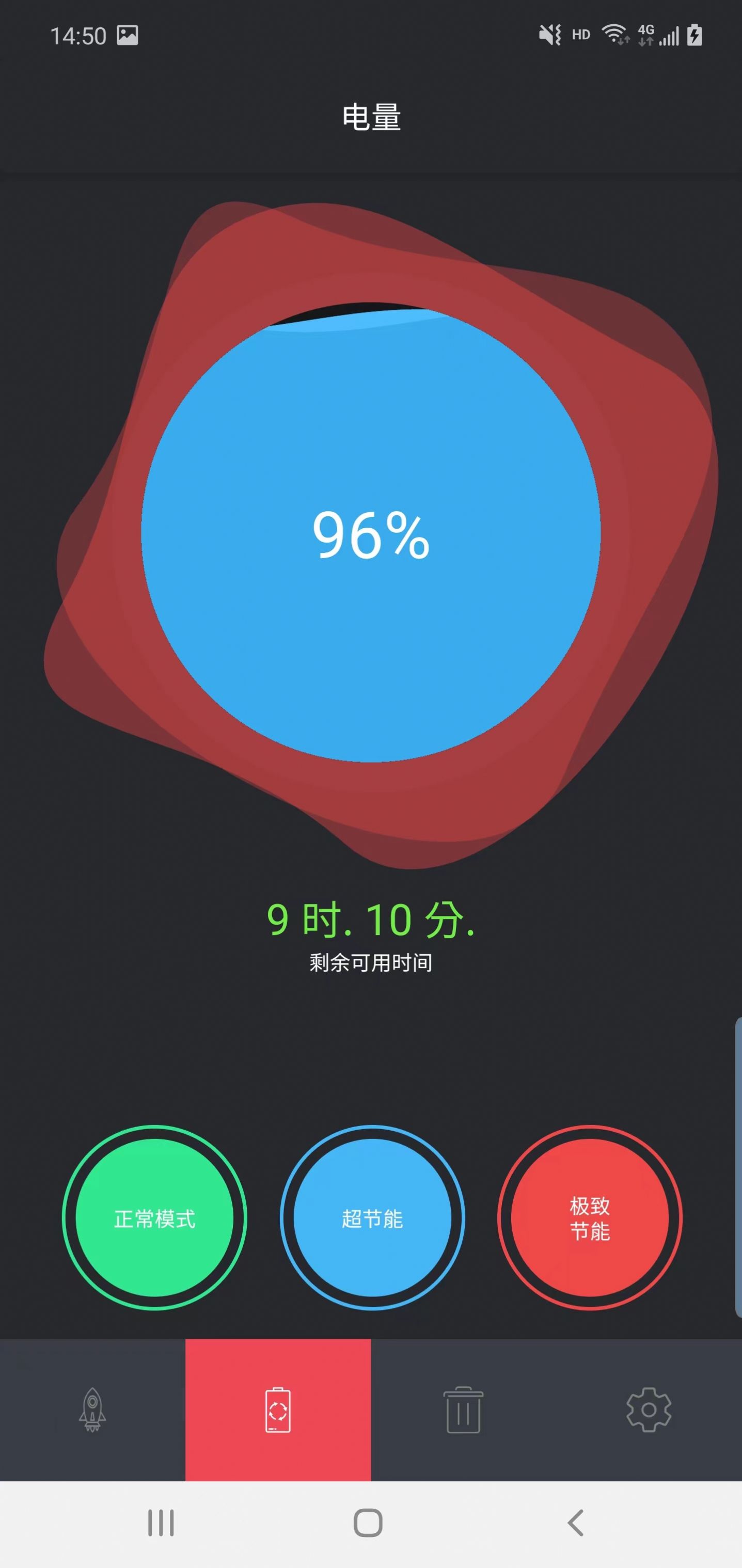Viewport: 742px width, 1568px height.
Task: Switch to the highlighted battery tab
Action: (278, 1411)
